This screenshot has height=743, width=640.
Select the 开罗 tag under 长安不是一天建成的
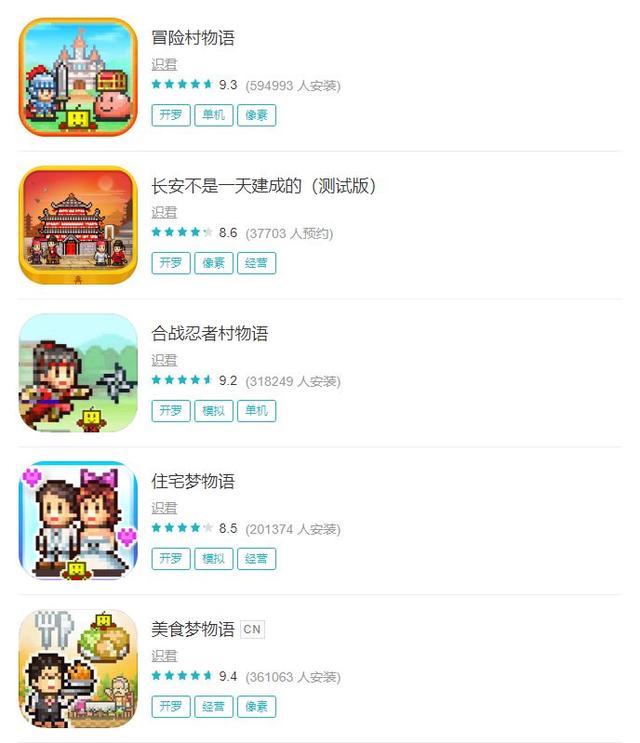pos(170,263)
